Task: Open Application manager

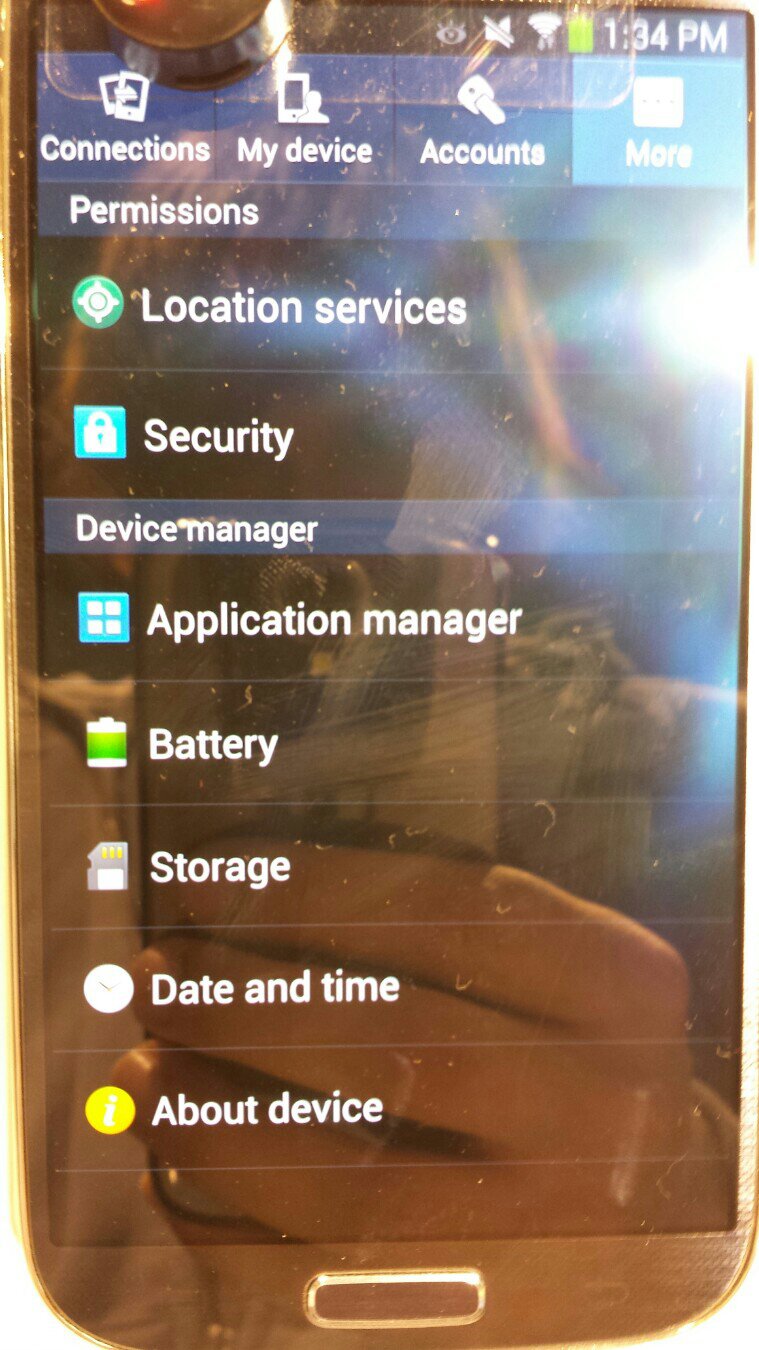Action: click(333, 620)
